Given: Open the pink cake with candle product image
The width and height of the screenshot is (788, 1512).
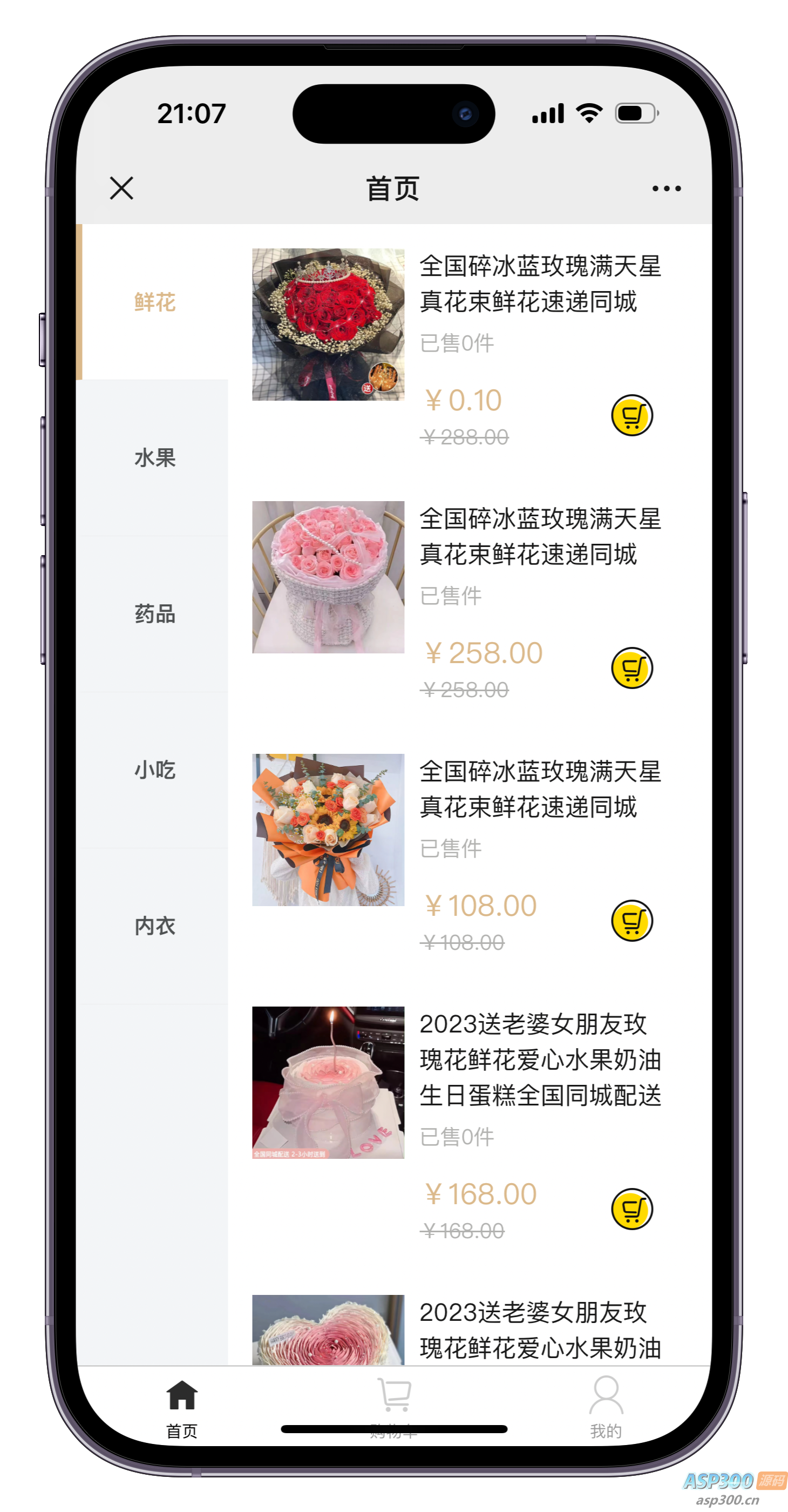Looking at the screenshot, I should pos(328,1082).
